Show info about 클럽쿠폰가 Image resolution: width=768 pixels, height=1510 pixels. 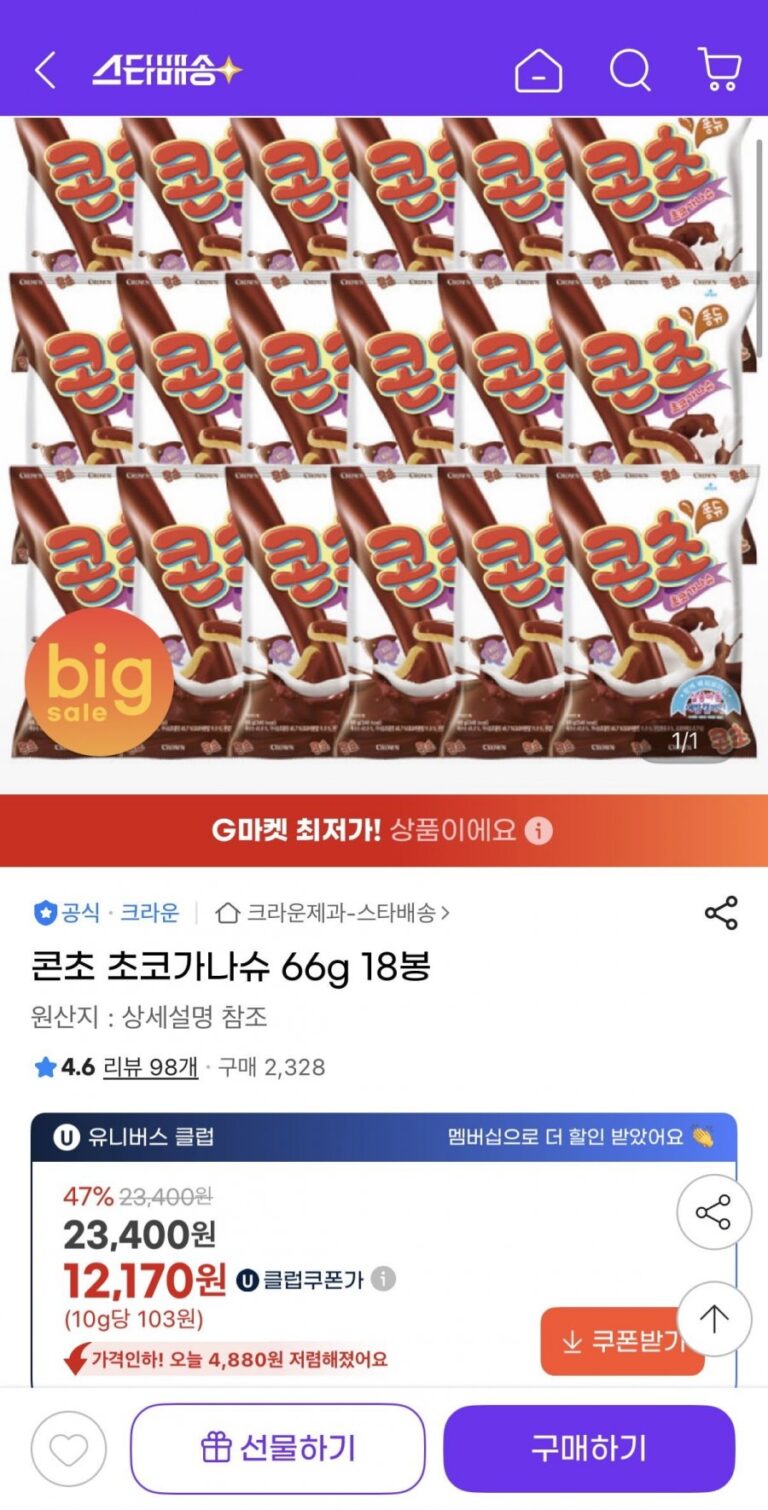click(384, 1279)
